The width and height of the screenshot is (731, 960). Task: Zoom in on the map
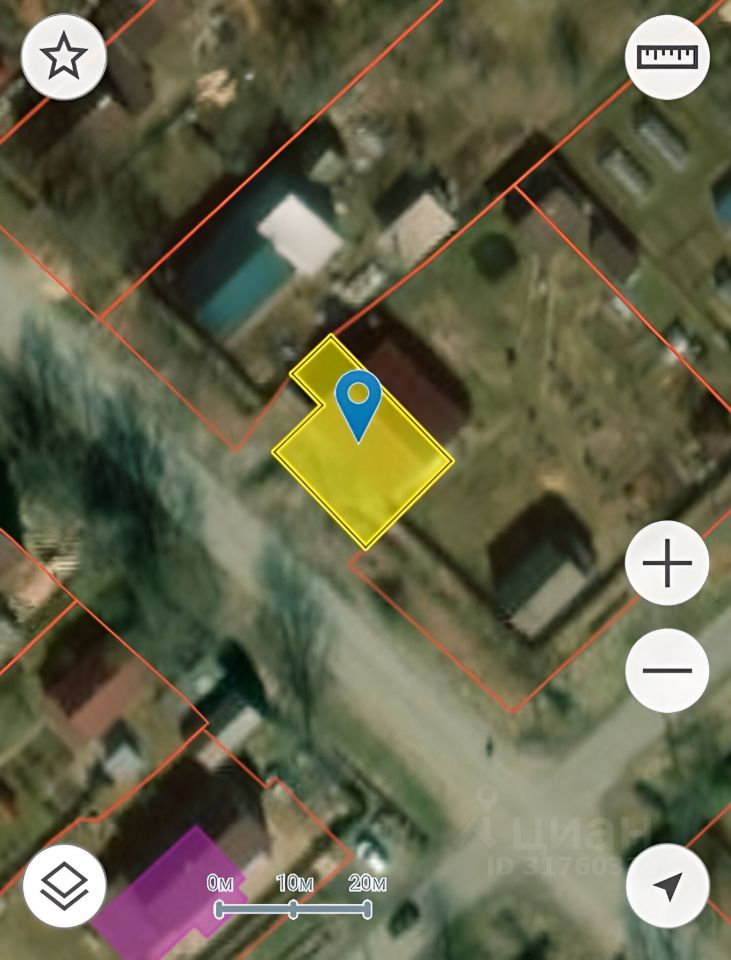[x=667, y=564]
